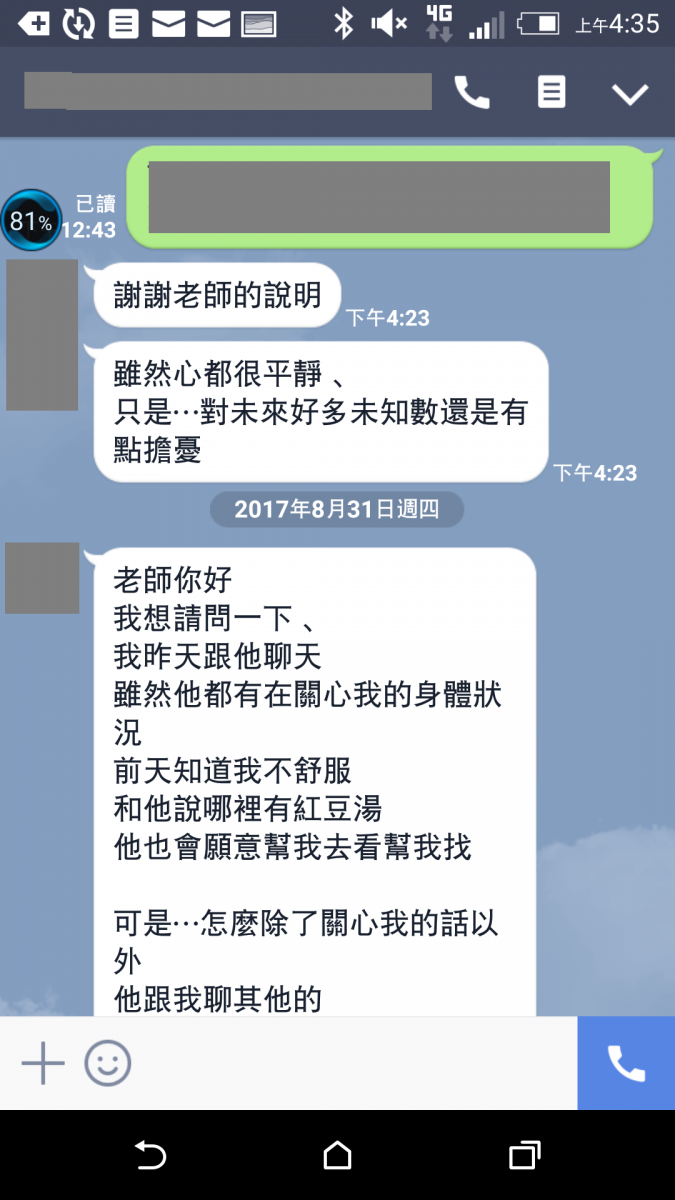Open the sender's avatar beside 謝謝老師的說明
The height and width of the screenshot is (1200, 675).
point(42,334)
